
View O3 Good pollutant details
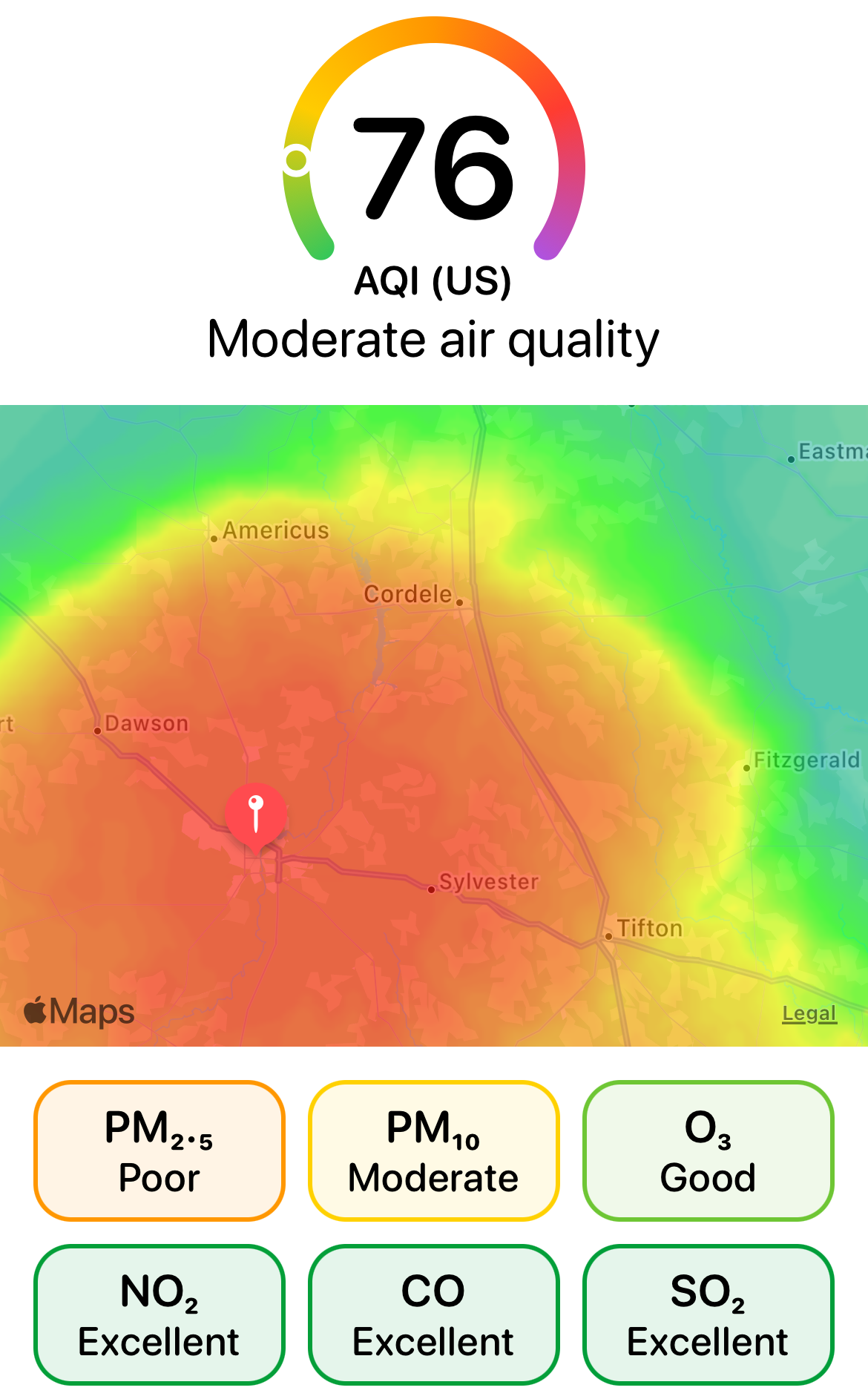tap(708, 1151)
